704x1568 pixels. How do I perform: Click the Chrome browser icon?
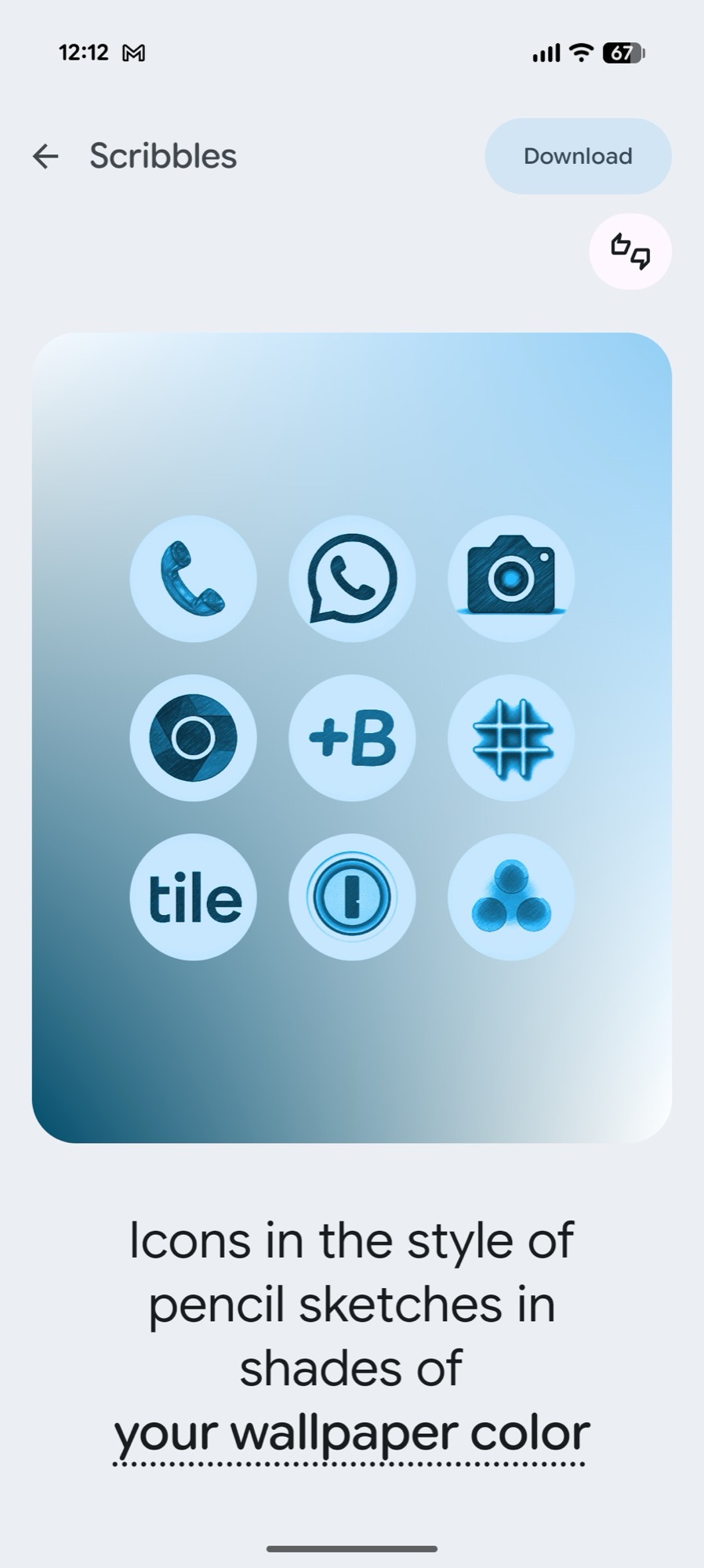(x=193, y=738)
